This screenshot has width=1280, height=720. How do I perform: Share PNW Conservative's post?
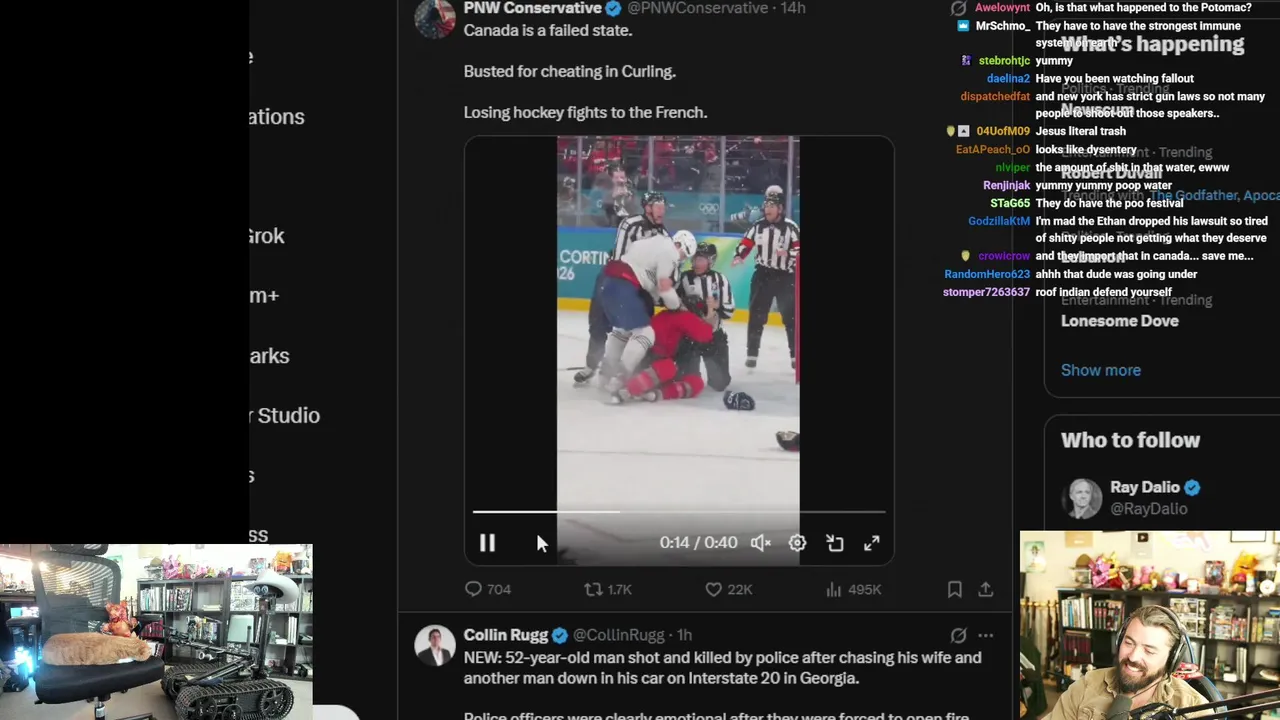click(986, 589)
